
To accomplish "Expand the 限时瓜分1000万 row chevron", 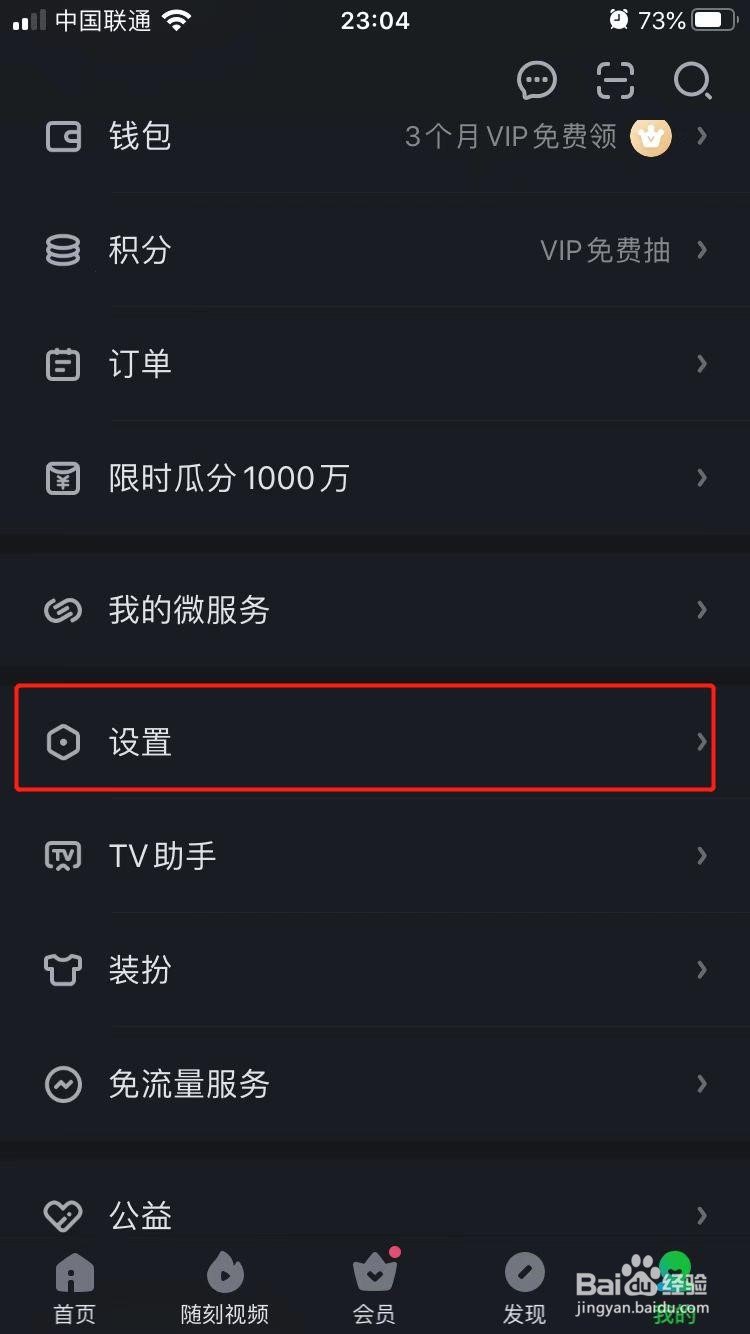I will [701, 478].
